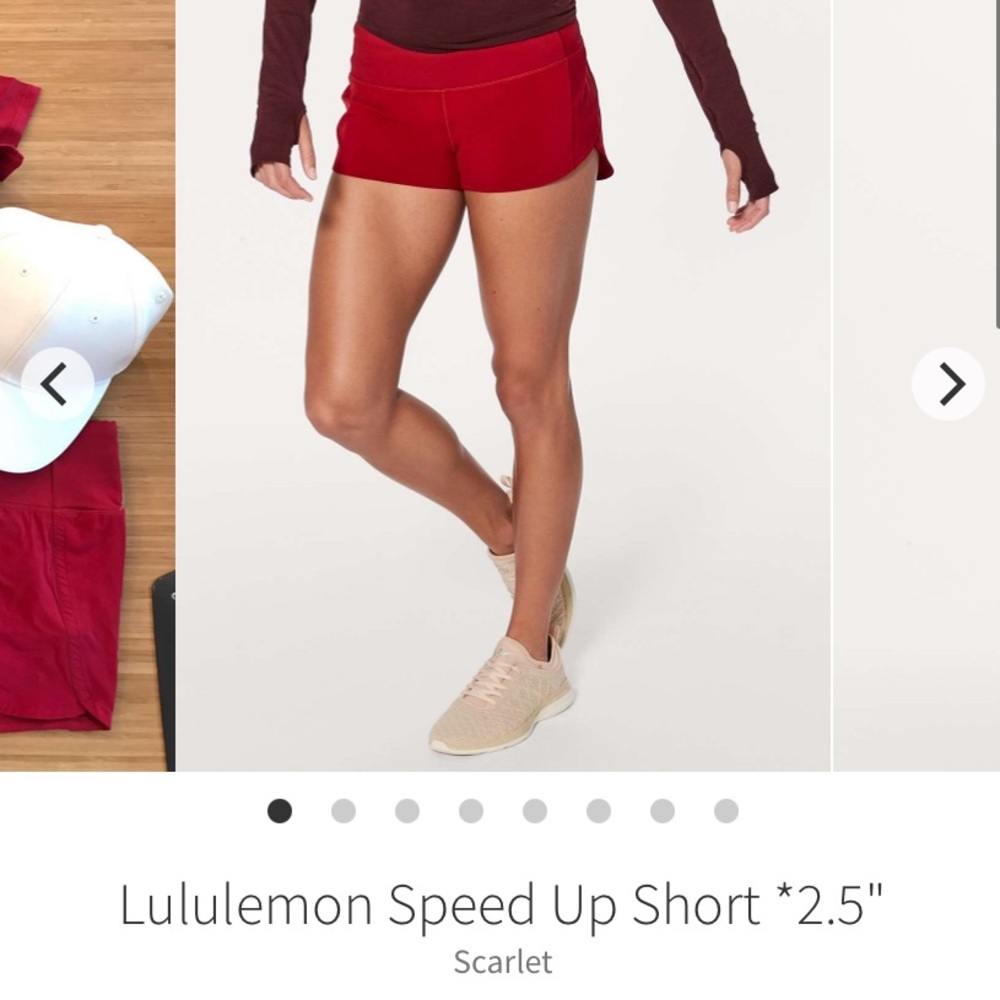Image resolution: width=1000 pixels, height=1000 pixels.
Task: Jump to the second carousel dot
Action: (x=343, y=811)
